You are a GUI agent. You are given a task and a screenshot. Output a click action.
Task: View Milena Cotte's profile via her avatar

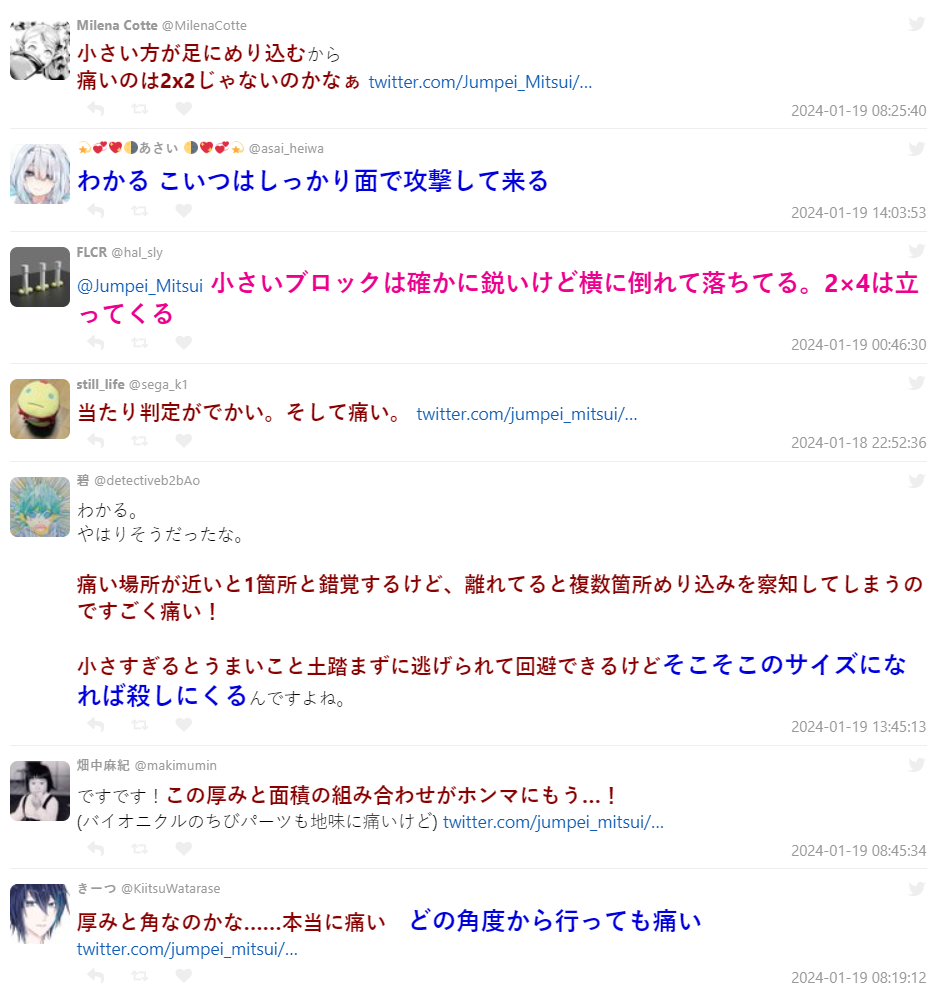40,49
